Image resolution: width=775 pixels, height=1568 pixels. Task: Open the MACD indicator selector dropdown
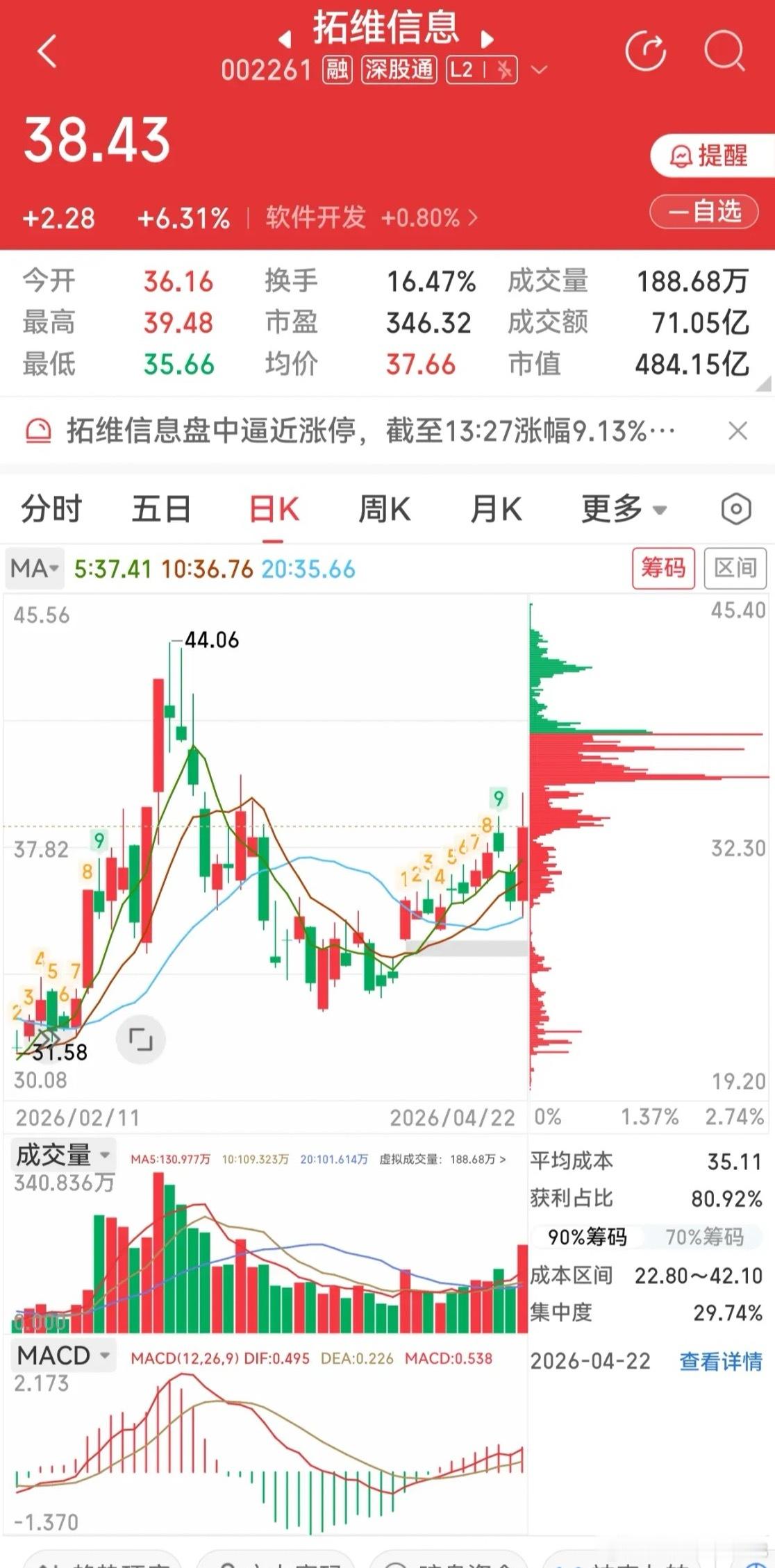tap(62, 1355)
